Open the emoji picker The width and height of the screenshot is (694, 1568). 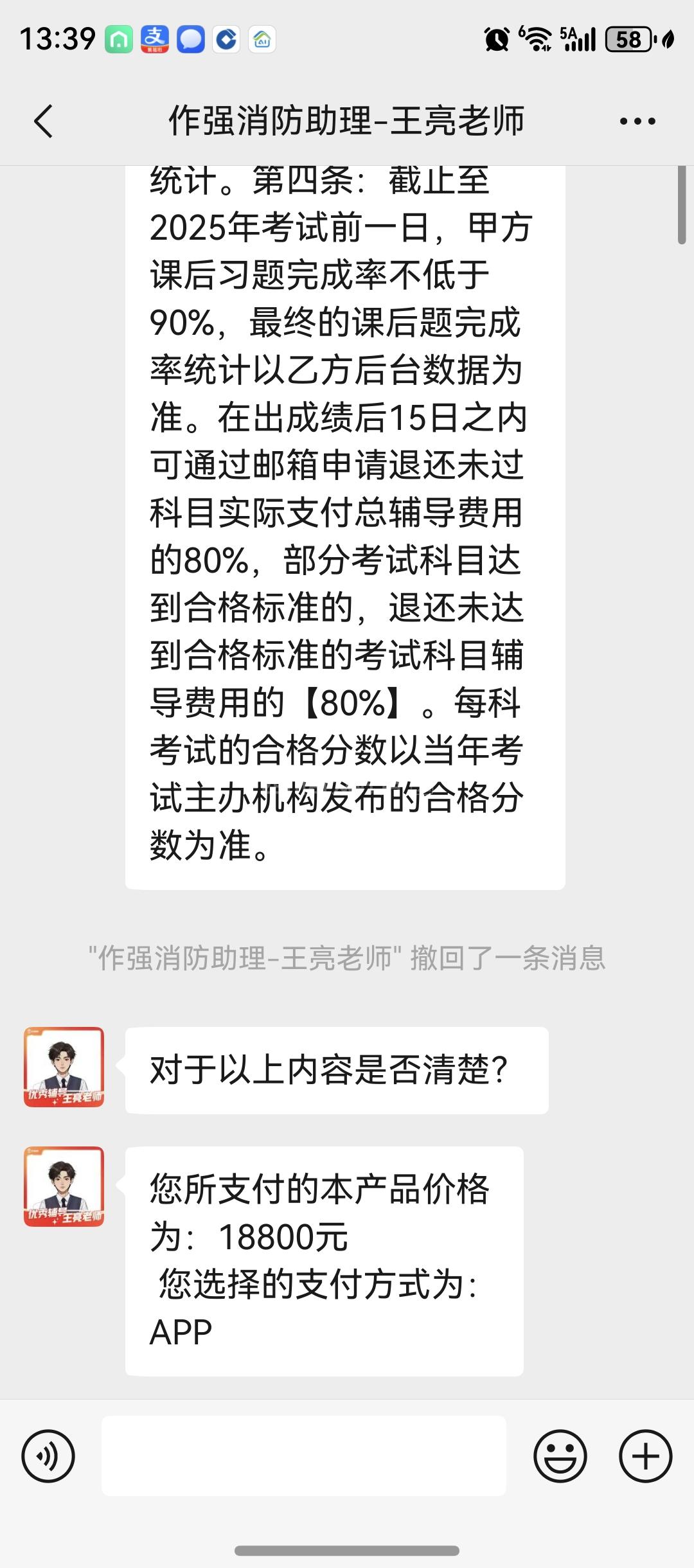click(x=560, y=1456)
